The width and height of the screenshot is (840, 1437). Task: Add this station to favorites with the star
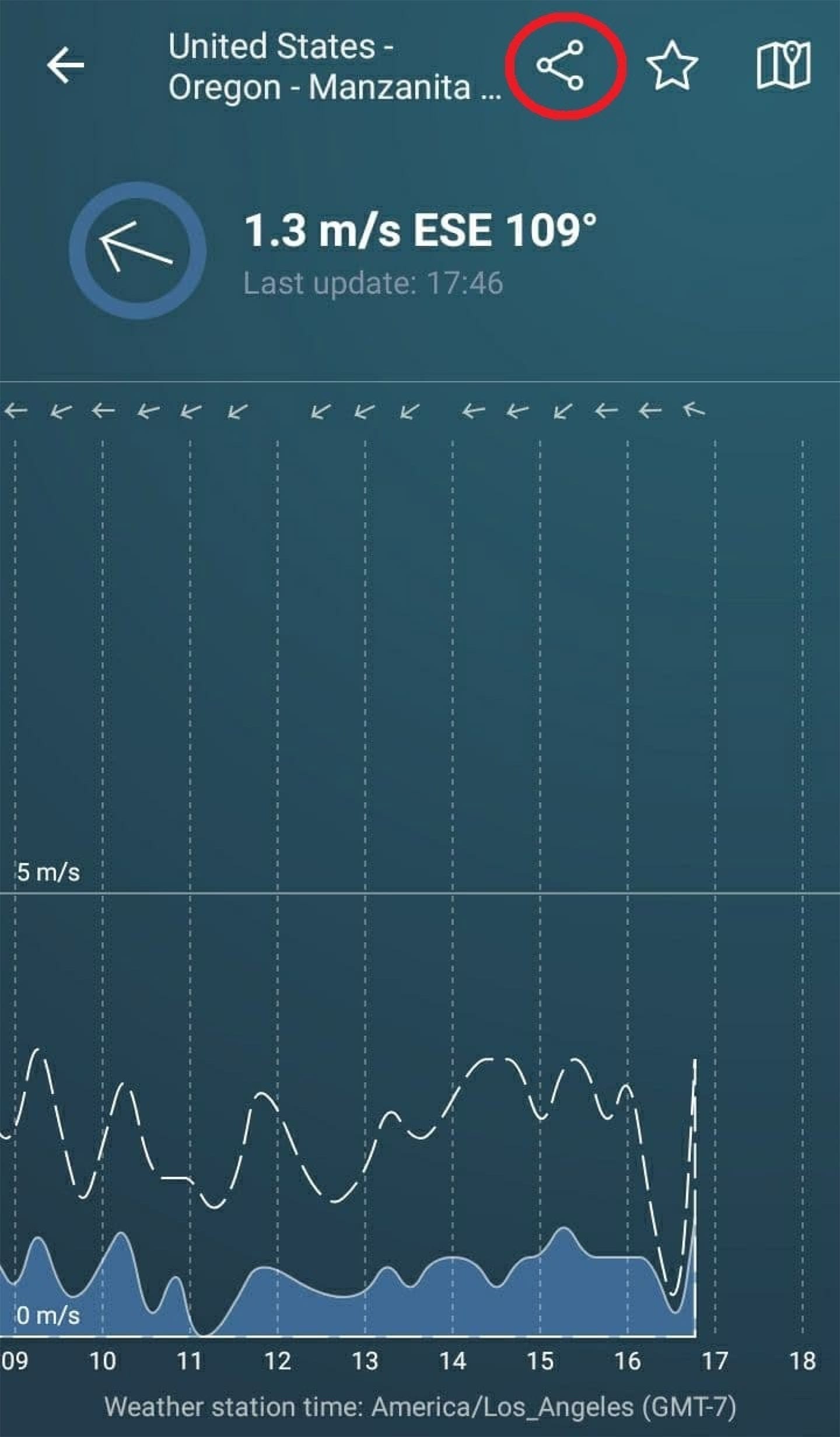pyautogui.click(x=672, y=65)
